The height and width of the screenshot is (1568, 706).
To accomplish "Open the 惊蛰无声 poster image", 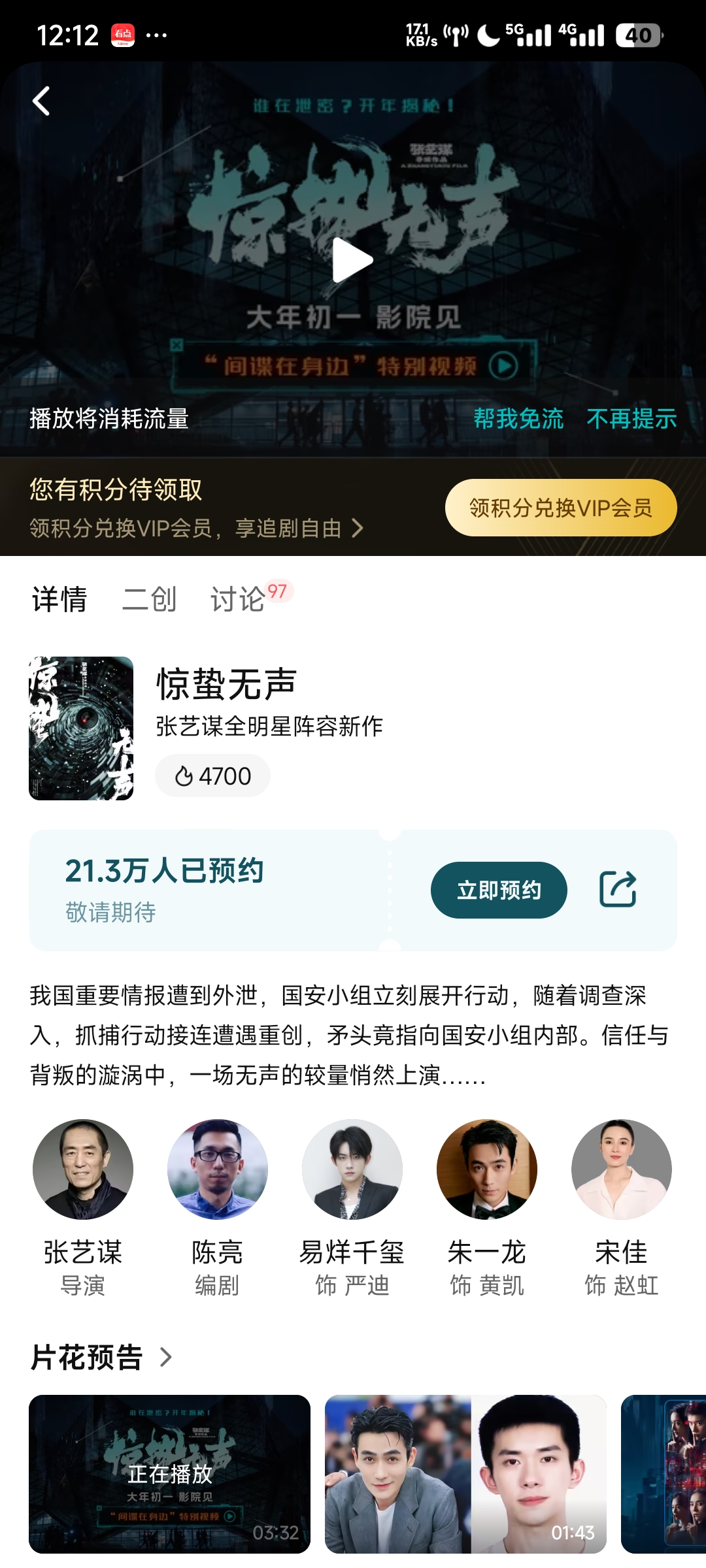I will pyautogui.click(x=81, y=728).
